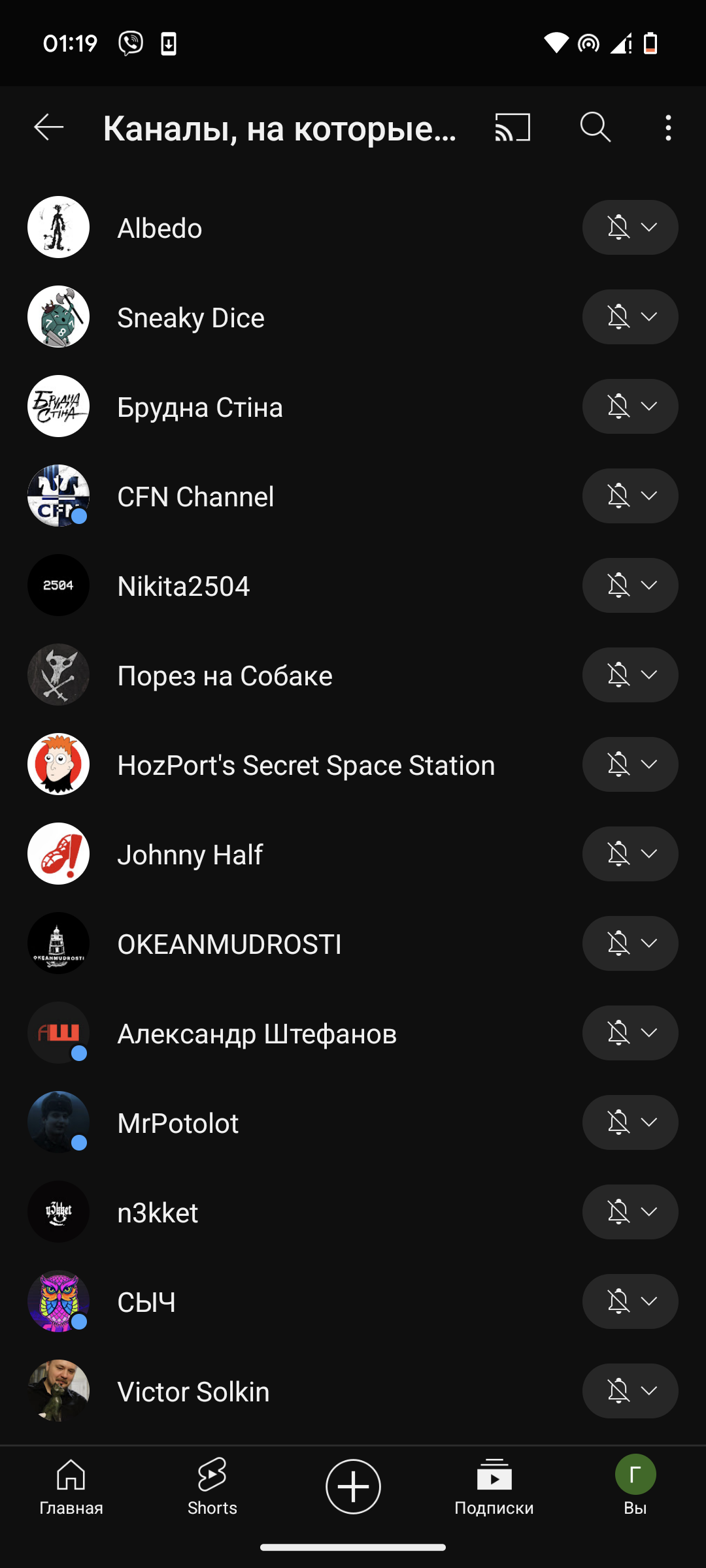Change notification settings for CFN Channel
Image resolution: width=706 pixels, height=1568 pixels.
630,496
